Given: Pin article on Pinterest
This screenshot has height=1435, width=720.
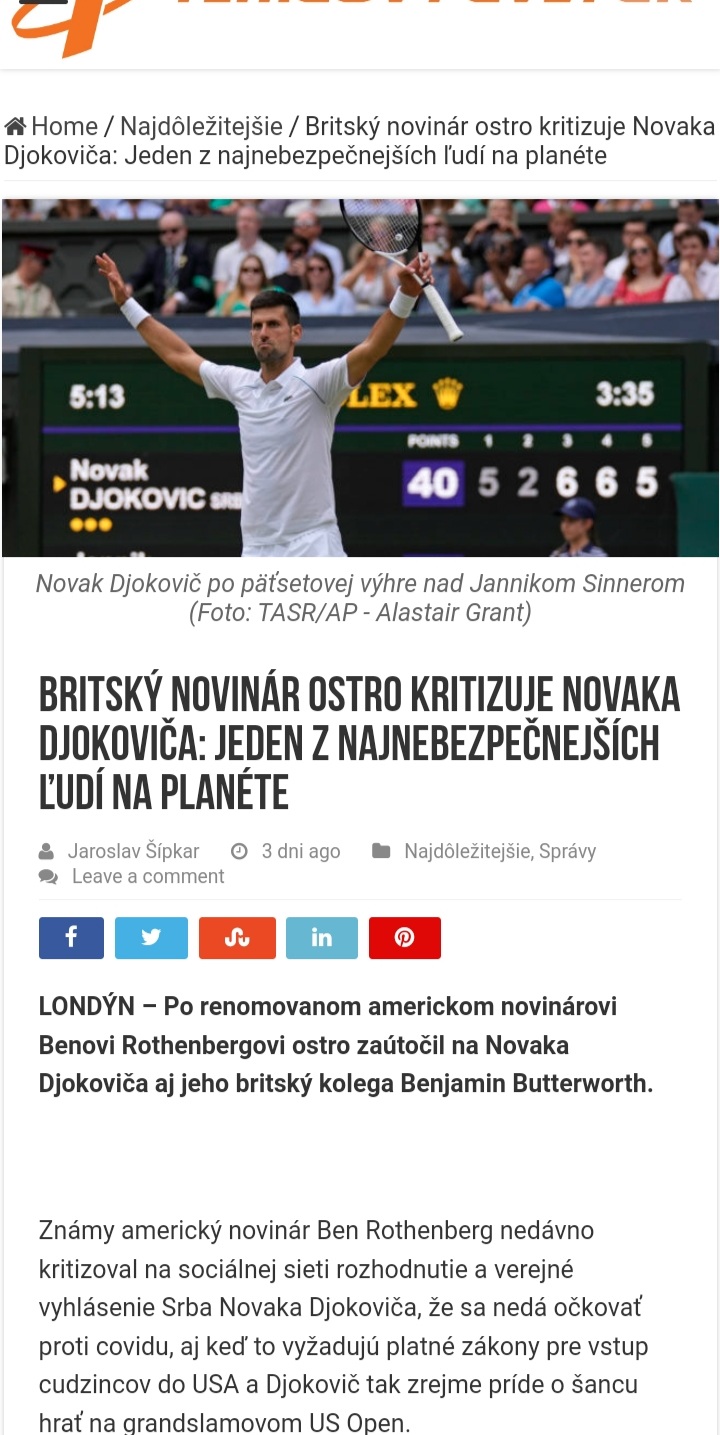Looking at the screenshot, I should 405,938.
